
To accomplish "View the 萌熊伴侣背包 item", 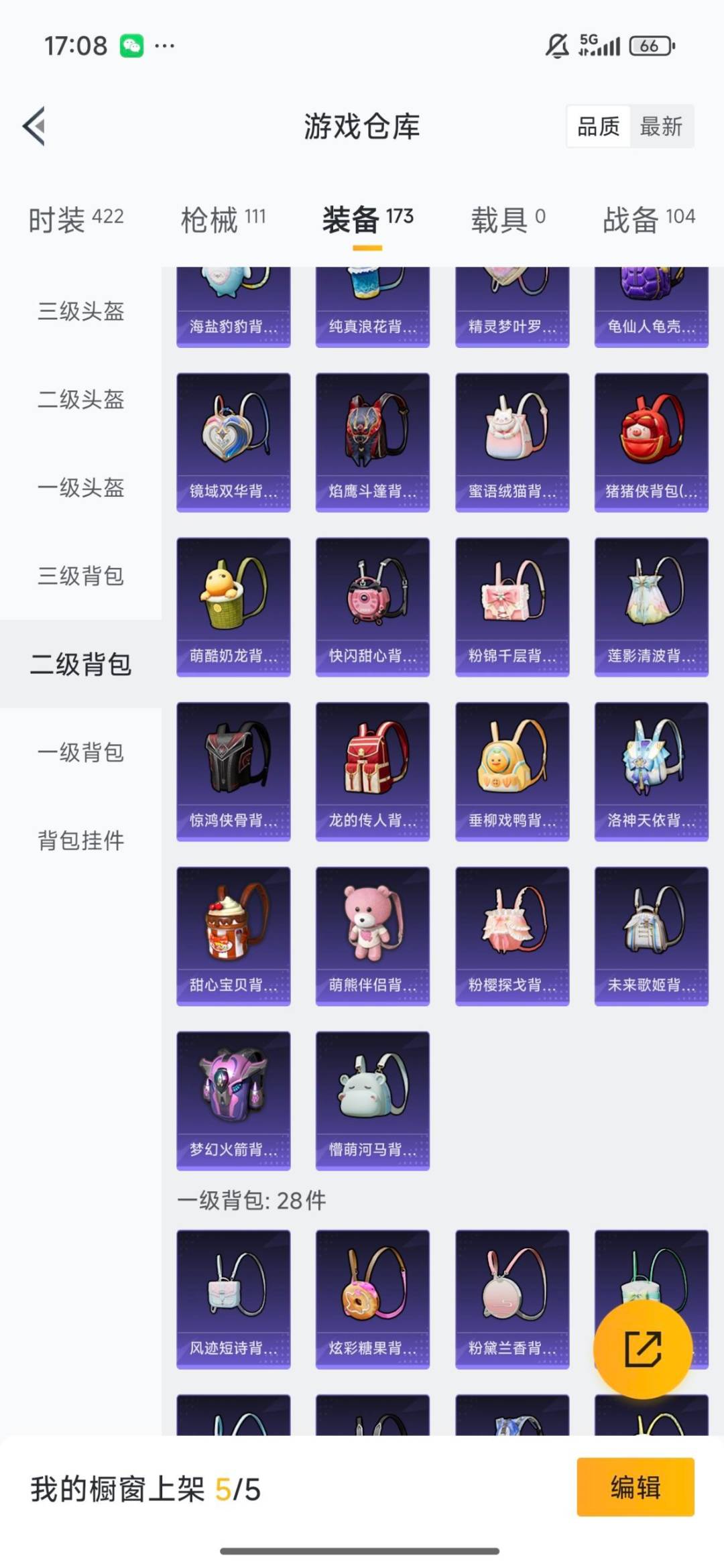I will (372, 932).
